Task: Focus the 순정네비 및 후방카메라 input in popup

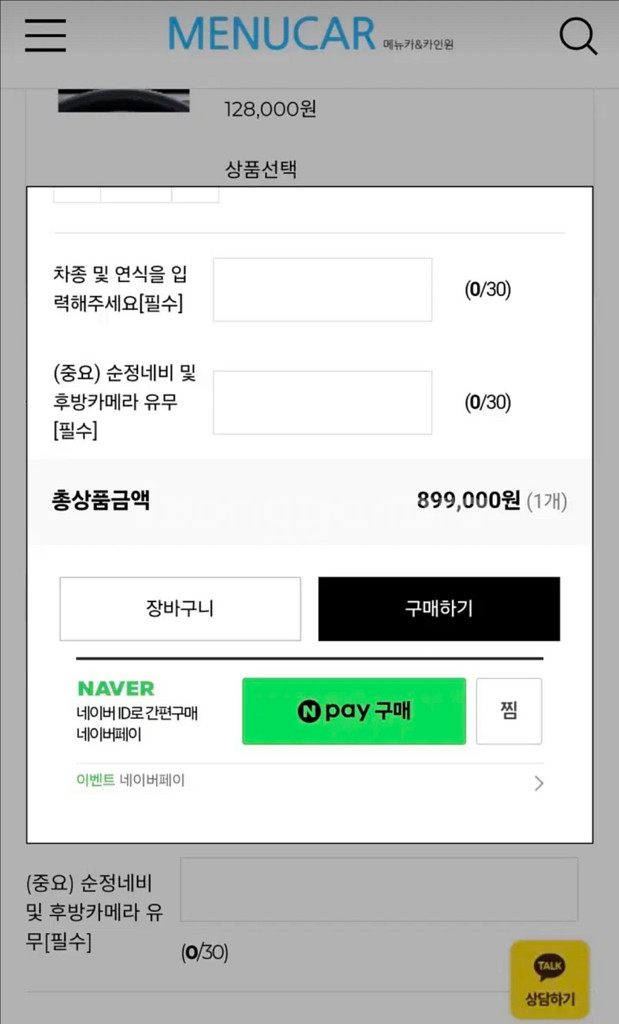Action: [322, 402]
